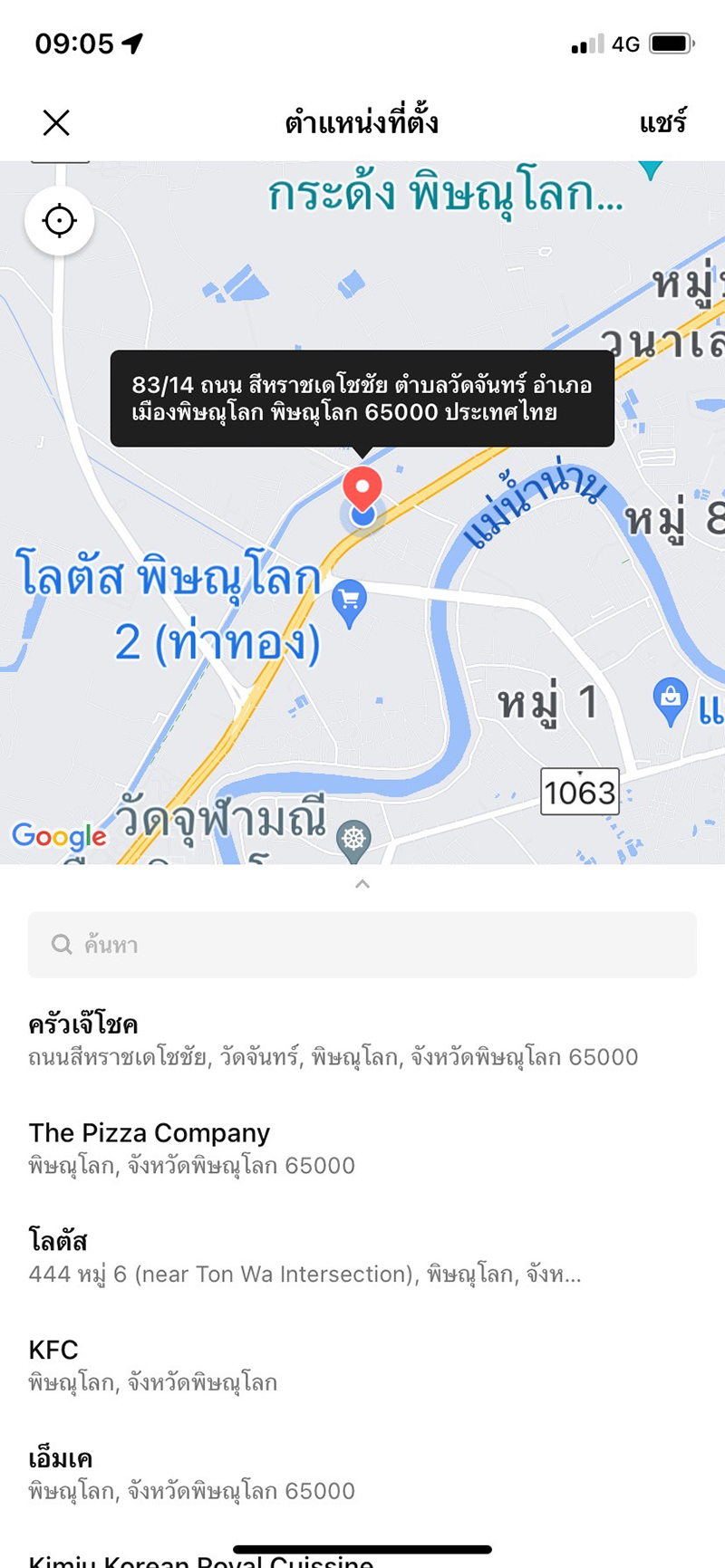Image resolution: width=725 pixels, height=1568 pixels.
Task: Expand the places list with the chevron
Action: (x=362, y=883)
